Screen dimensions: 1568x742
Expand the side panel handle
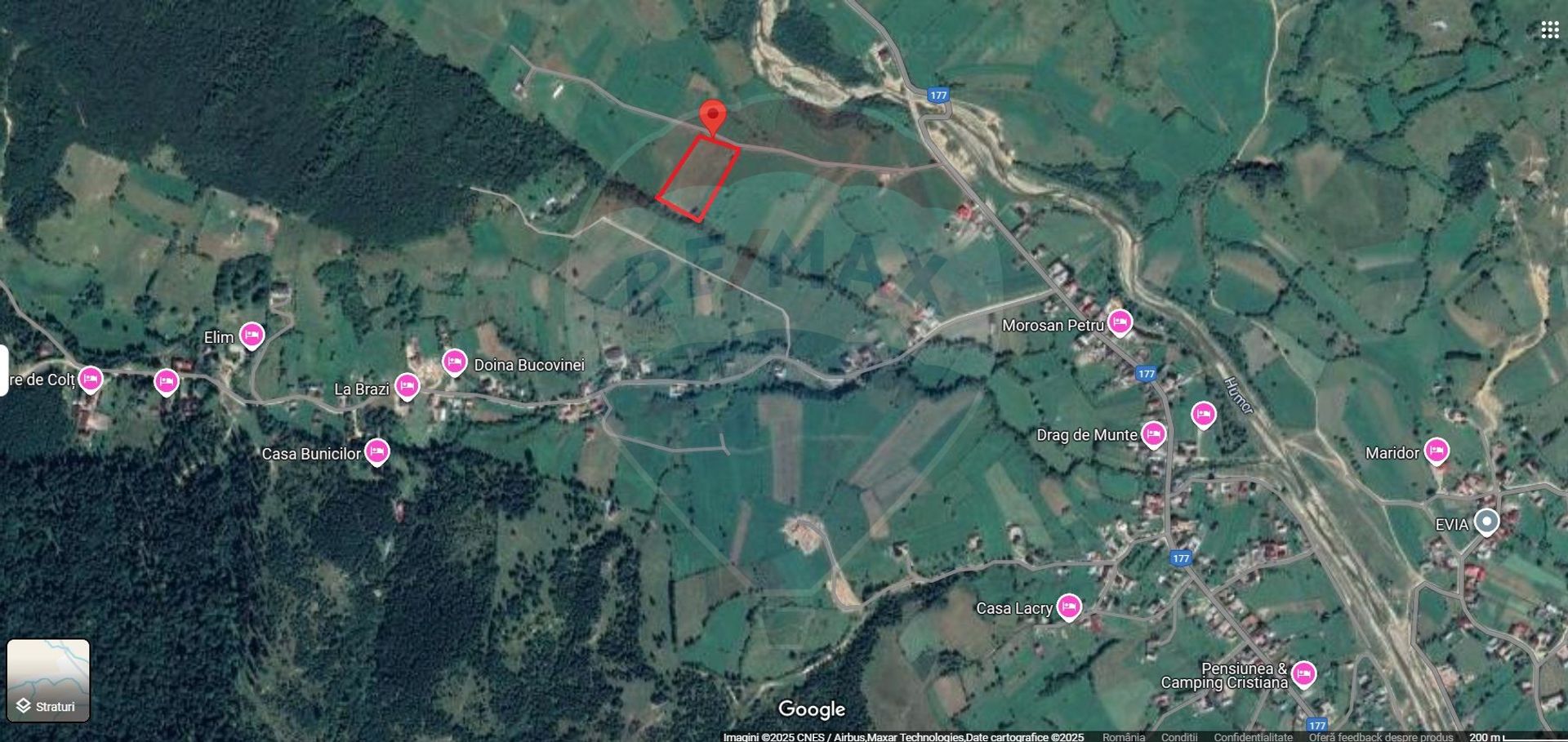point(3,370)
